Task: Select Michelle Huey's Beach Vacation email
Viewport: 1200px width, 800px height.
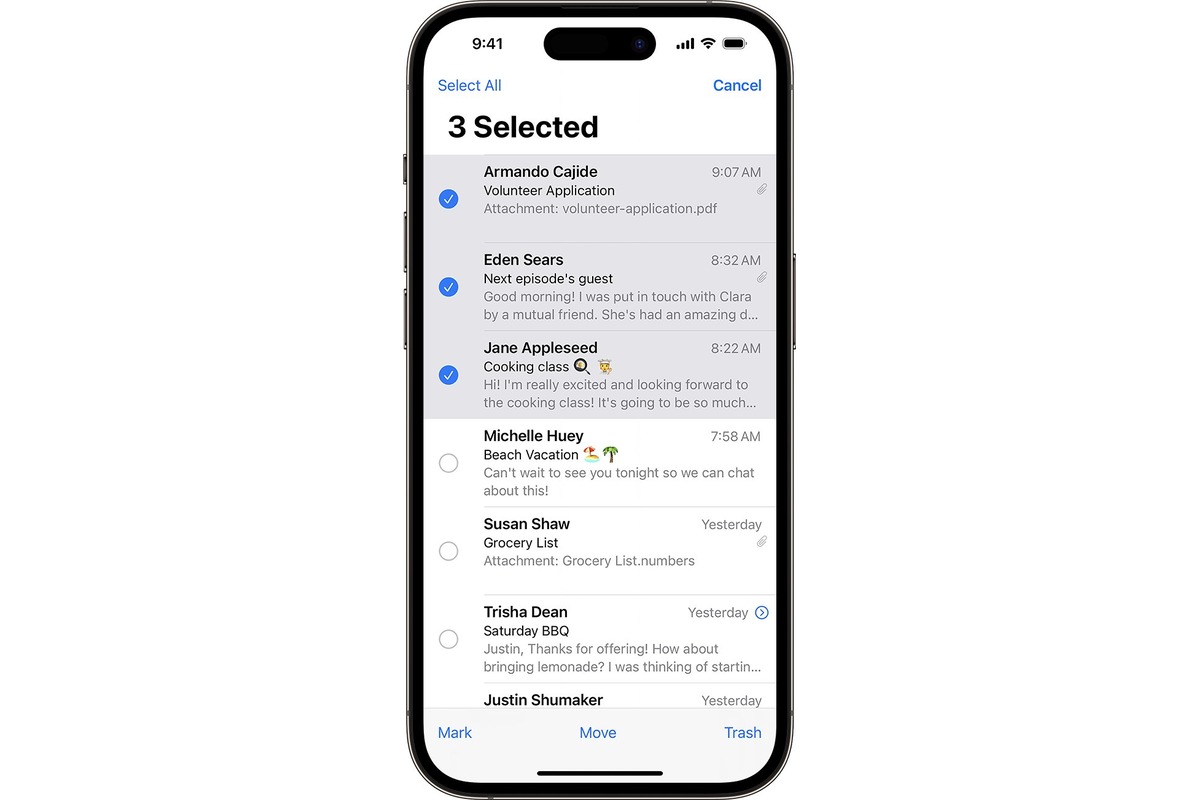Action: [x=449, y=463]
